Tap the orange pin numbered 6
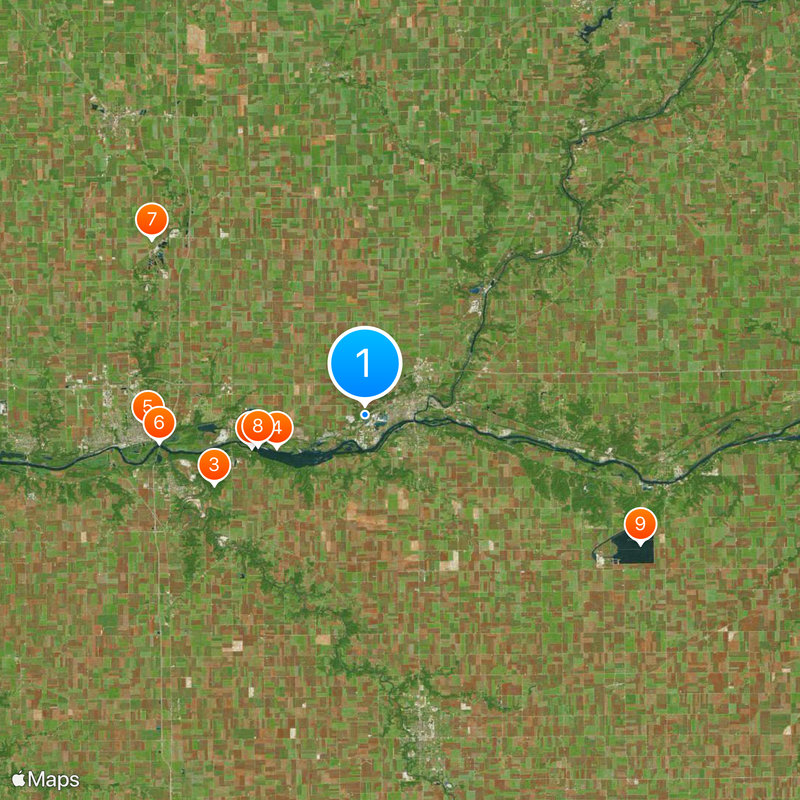 [159, 422]
